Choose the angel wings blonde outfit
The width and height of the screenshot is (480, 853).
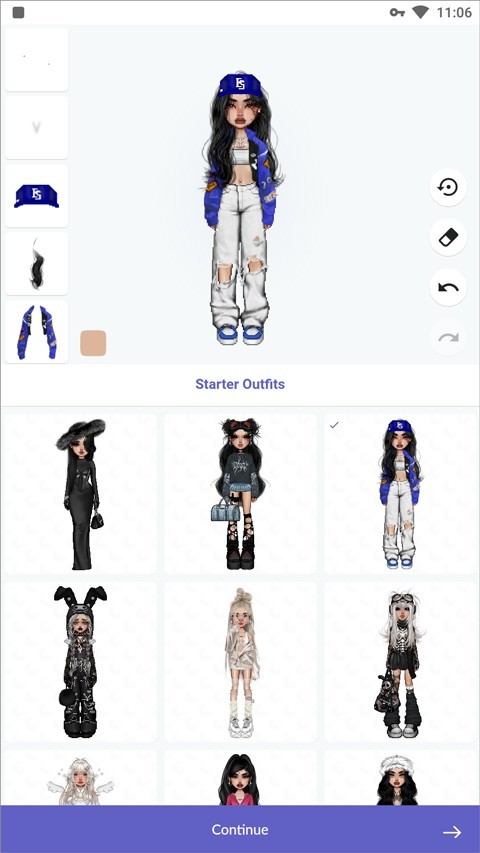[81, 778]
